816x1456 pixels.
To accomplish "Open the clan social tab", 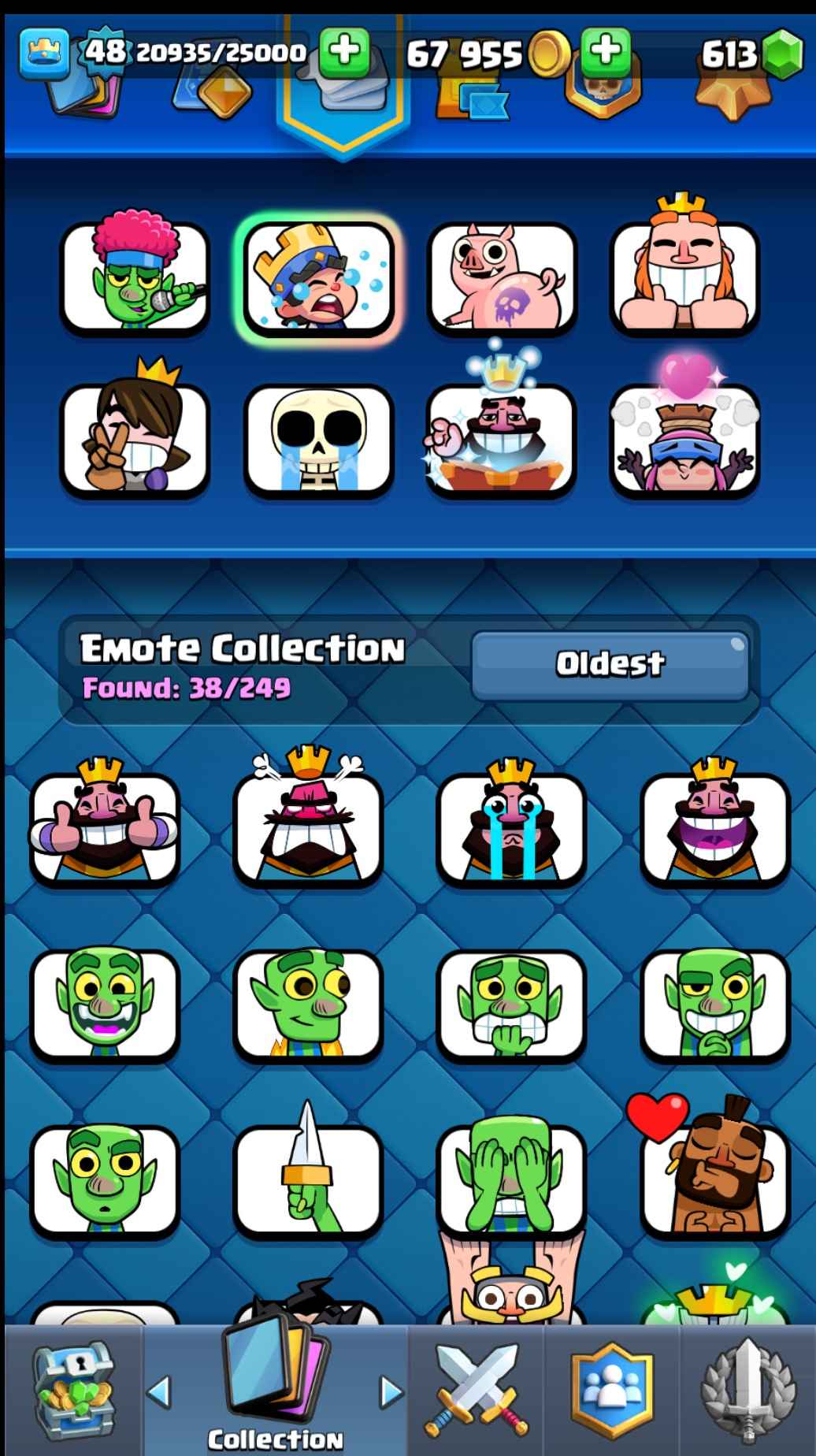I will tap(612, 1391).
